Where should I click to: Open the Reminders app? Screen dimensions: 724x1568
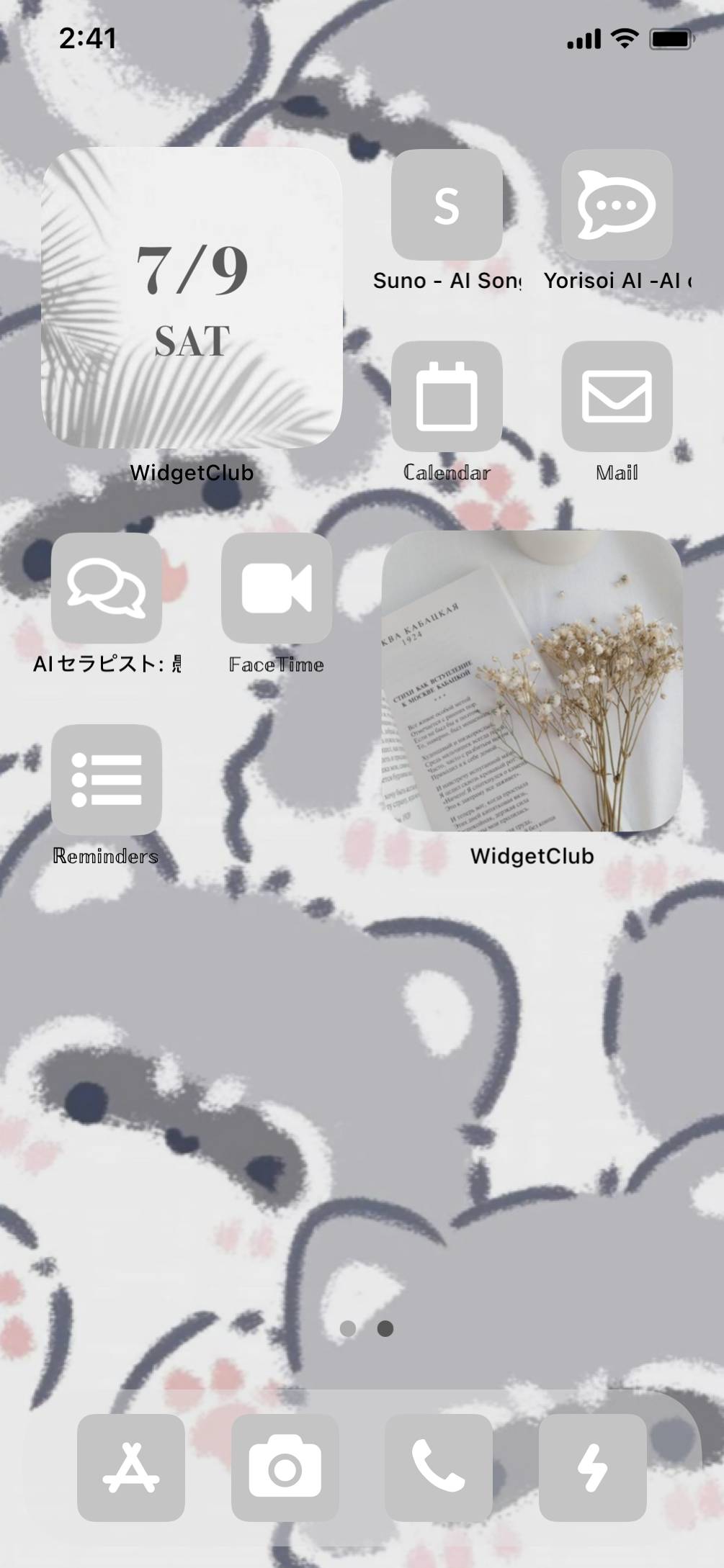point(107,780)
